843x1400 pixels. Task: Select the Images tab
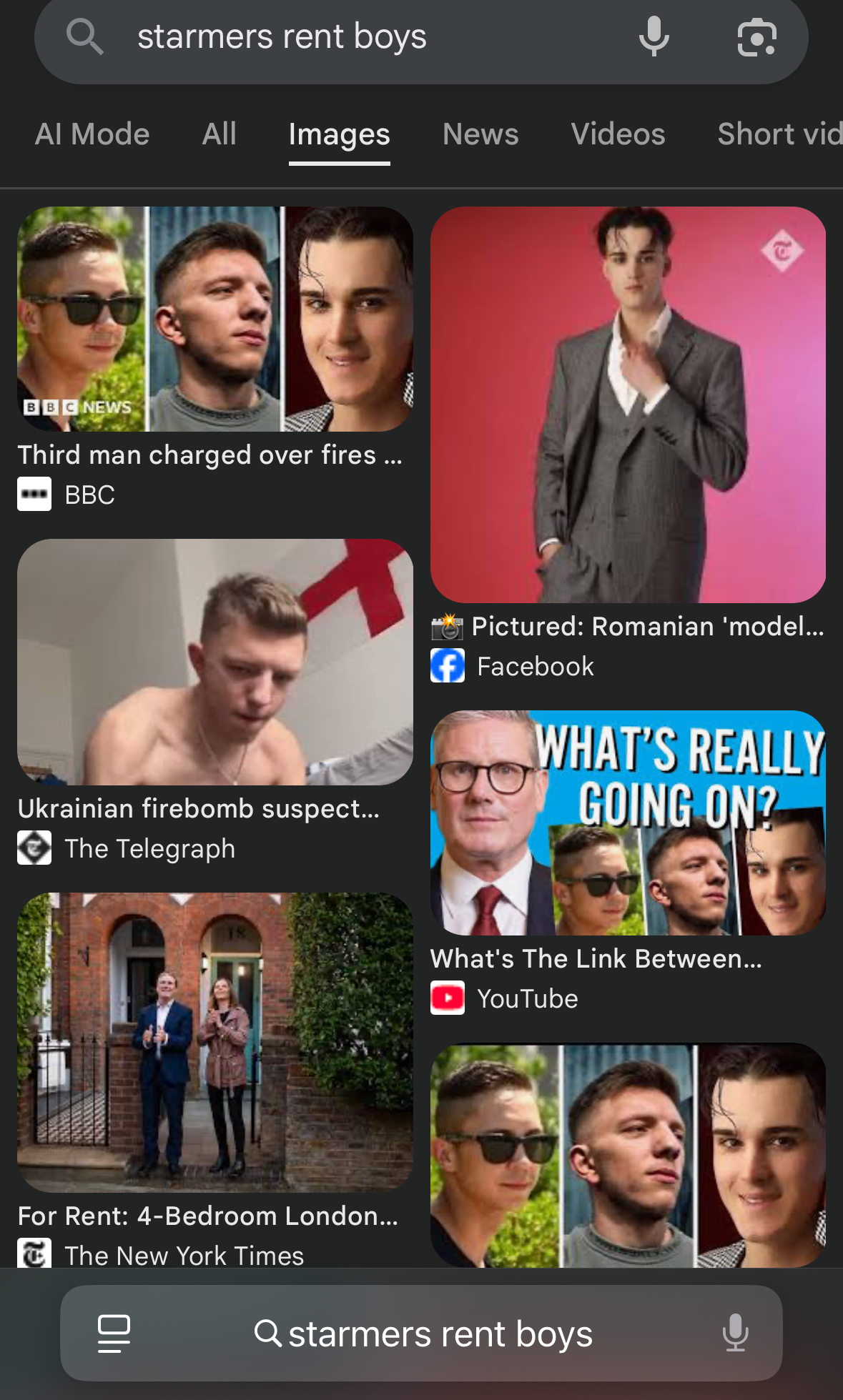(339, 134)
